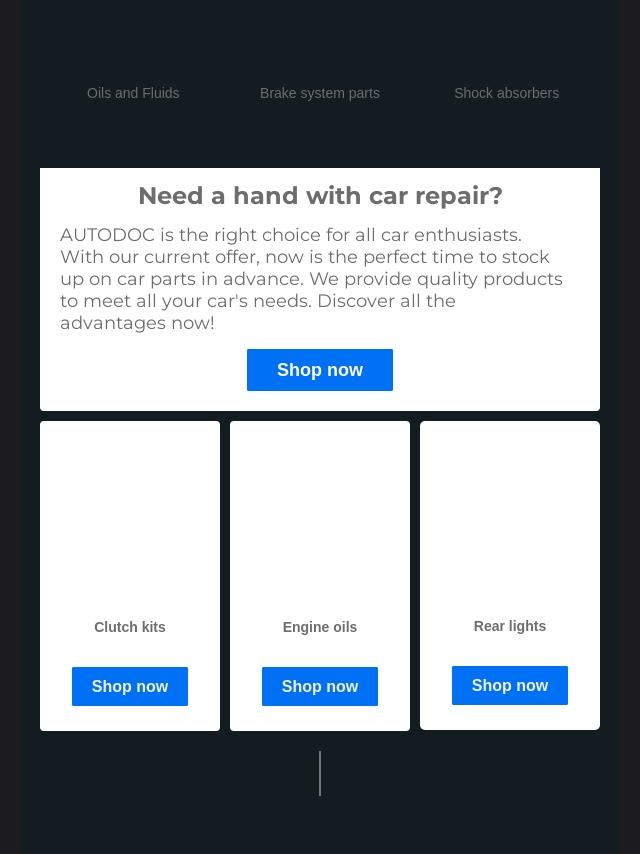The image size is (640, 854).
Task: Shop now for Engine oils
Action: (x=320, y=686)
